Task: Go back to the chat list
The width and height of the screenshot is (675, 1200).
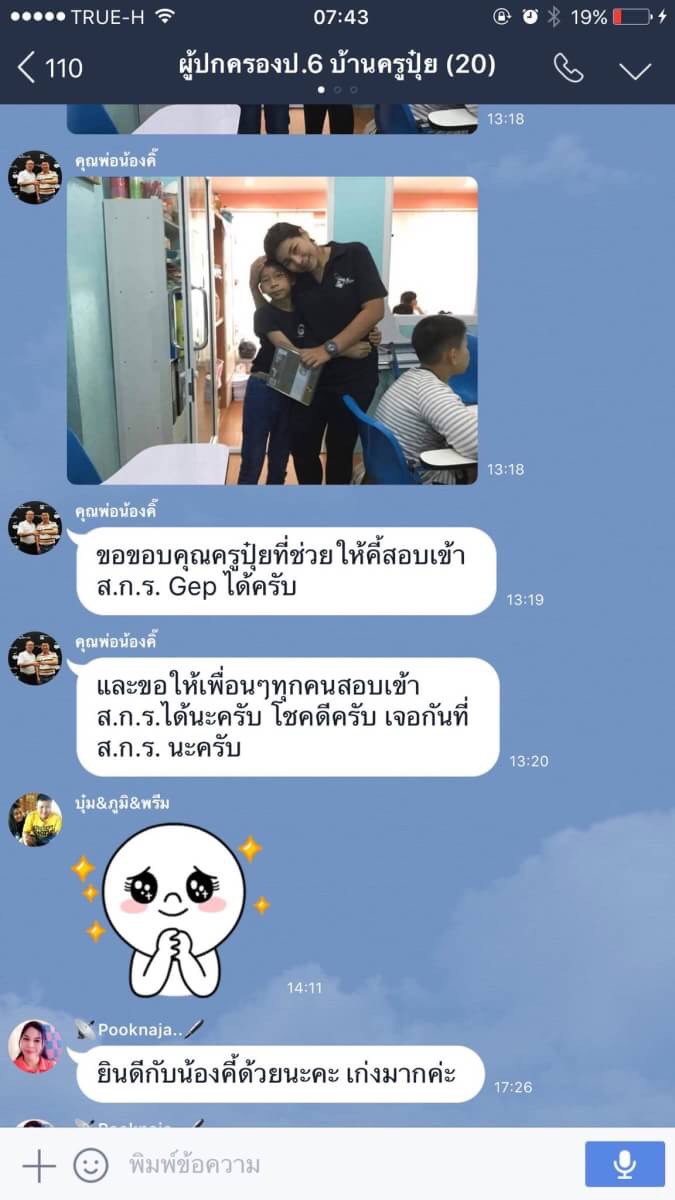Action: coord(49,68)
